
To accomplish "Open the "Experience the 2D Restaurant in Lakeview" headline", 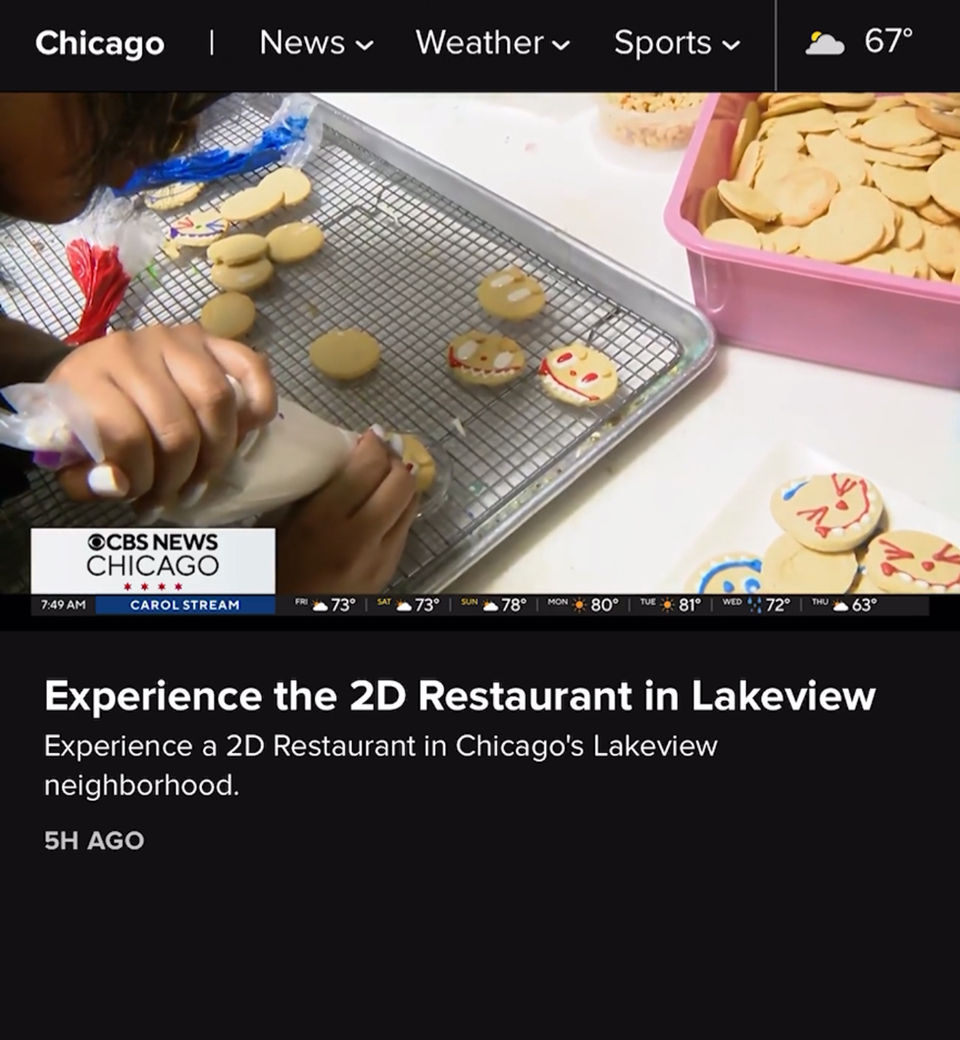I will coord(459,696).
